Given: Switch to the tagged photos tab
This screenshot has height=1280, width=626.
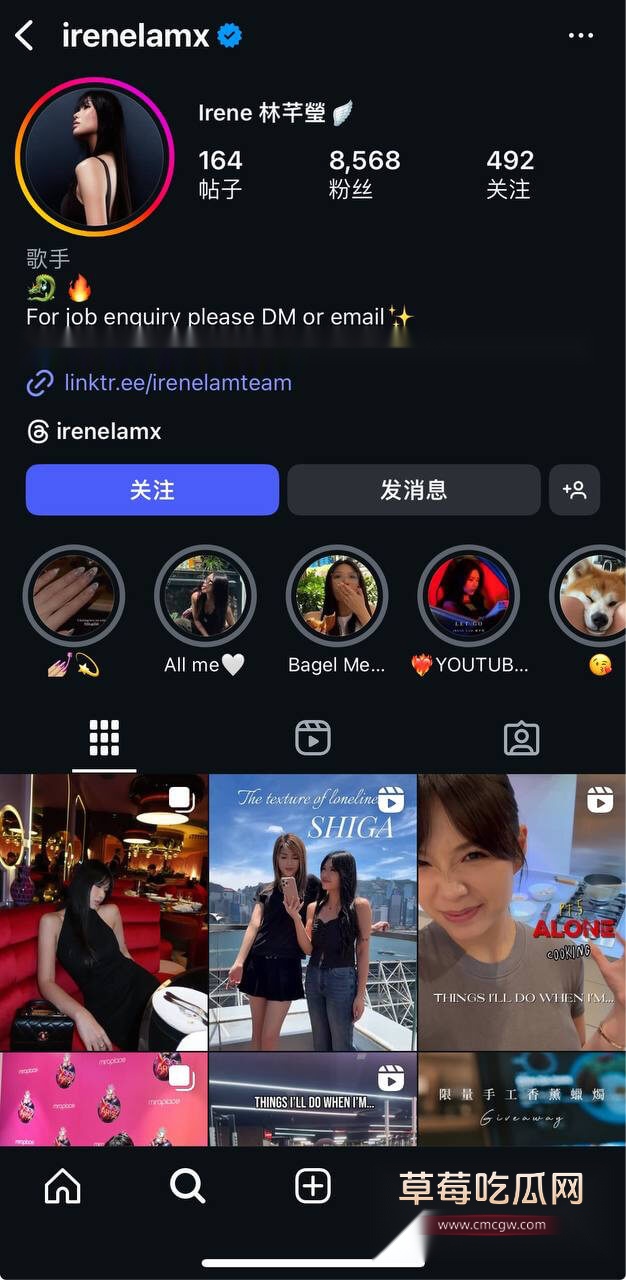Looking at the screenshot, I should [521, 738].
